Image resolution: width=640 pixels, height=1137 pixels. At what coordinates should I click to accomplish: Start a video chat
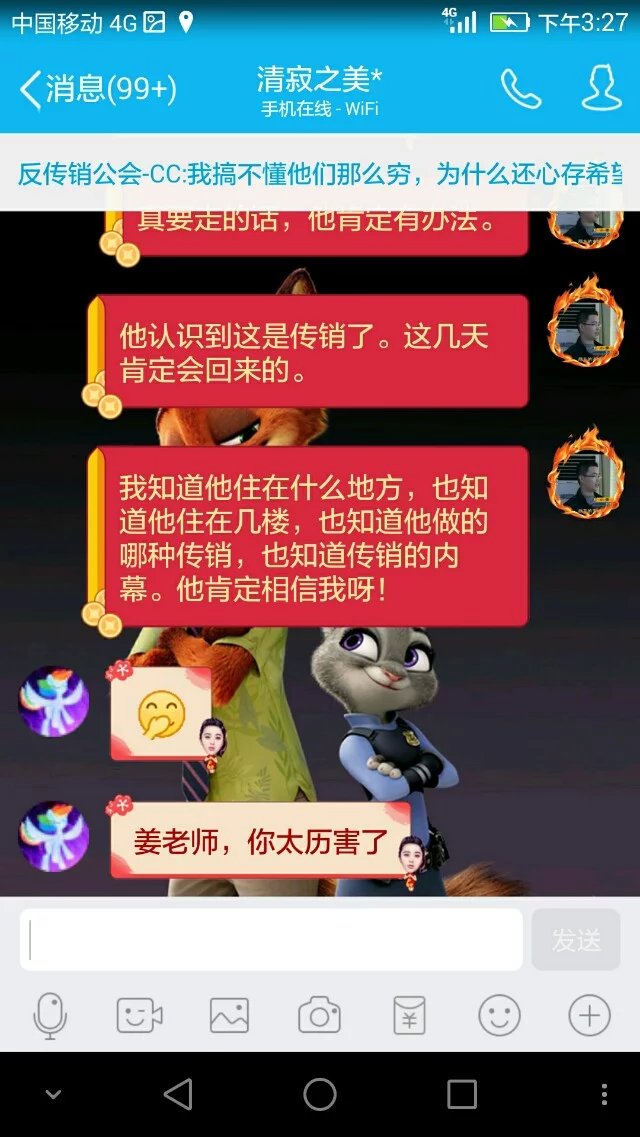coord(139,1016)
